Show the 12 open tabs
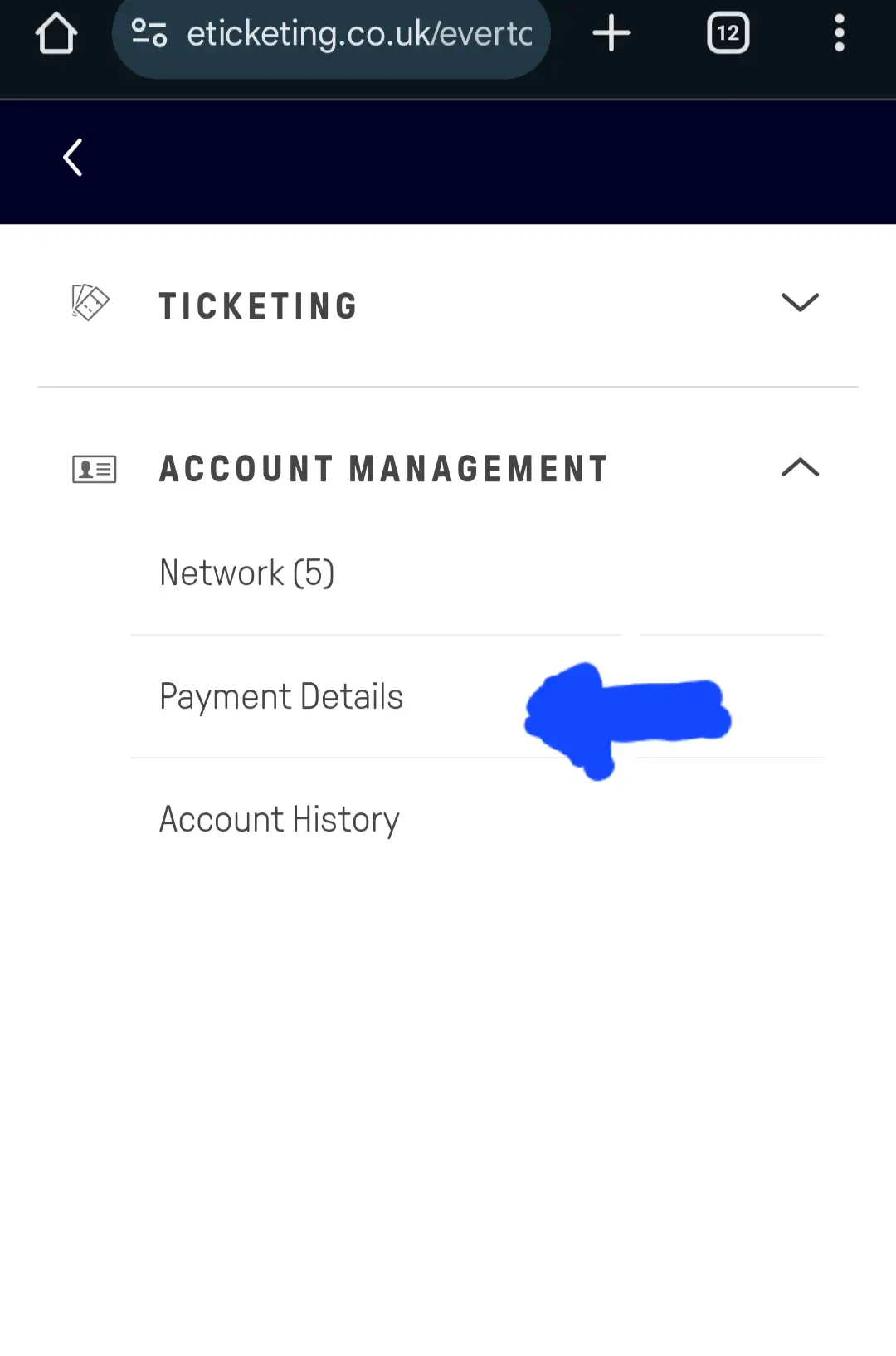This screenshot has width=896, height=1356. point(728,34)
